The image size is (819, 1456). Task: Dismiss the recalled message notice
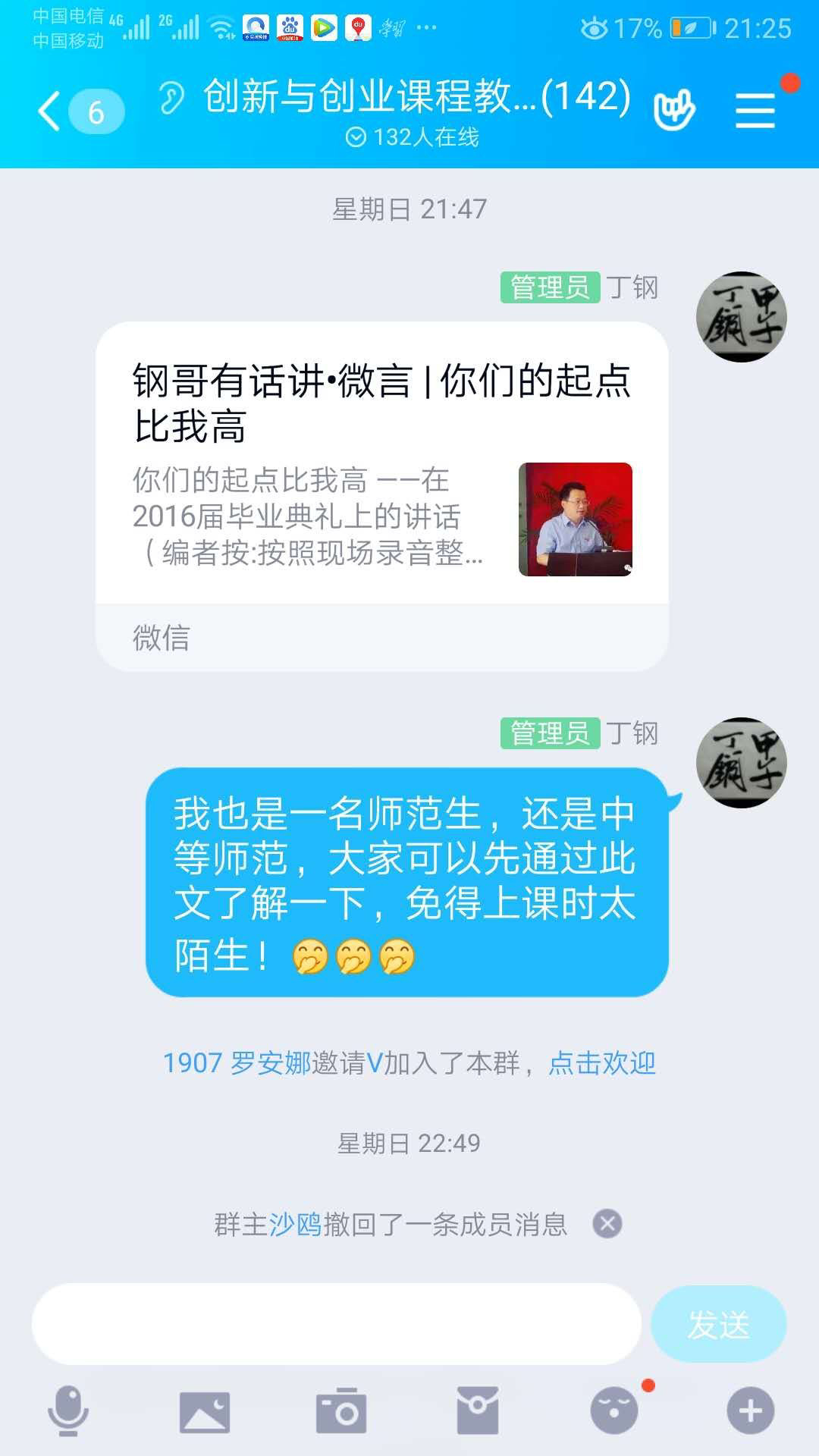pos(607,1224)
